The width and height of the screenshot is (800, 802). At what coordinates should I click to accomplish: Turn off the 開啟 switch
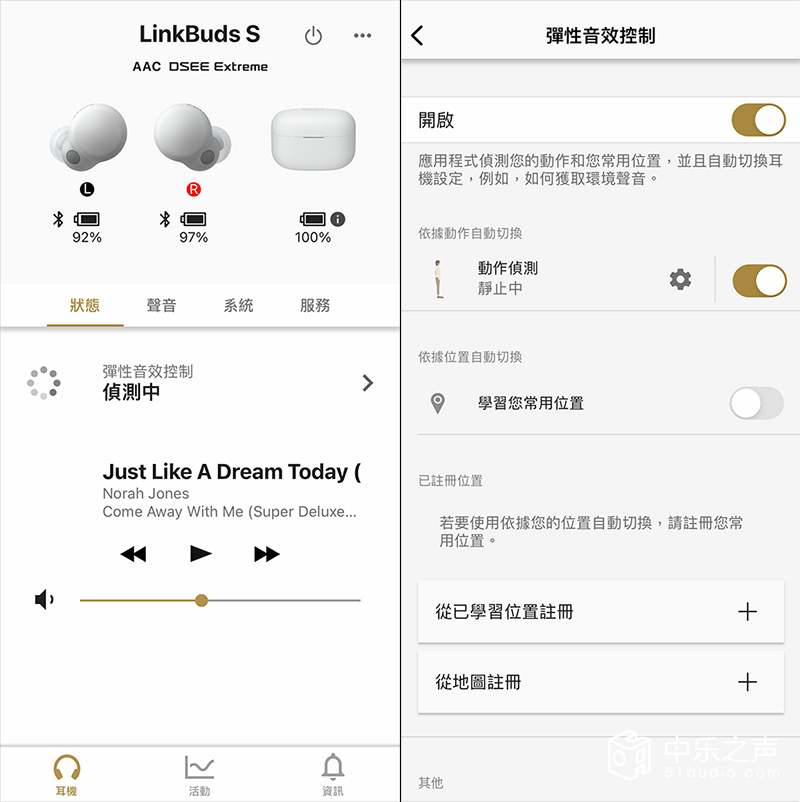point(758,120)
